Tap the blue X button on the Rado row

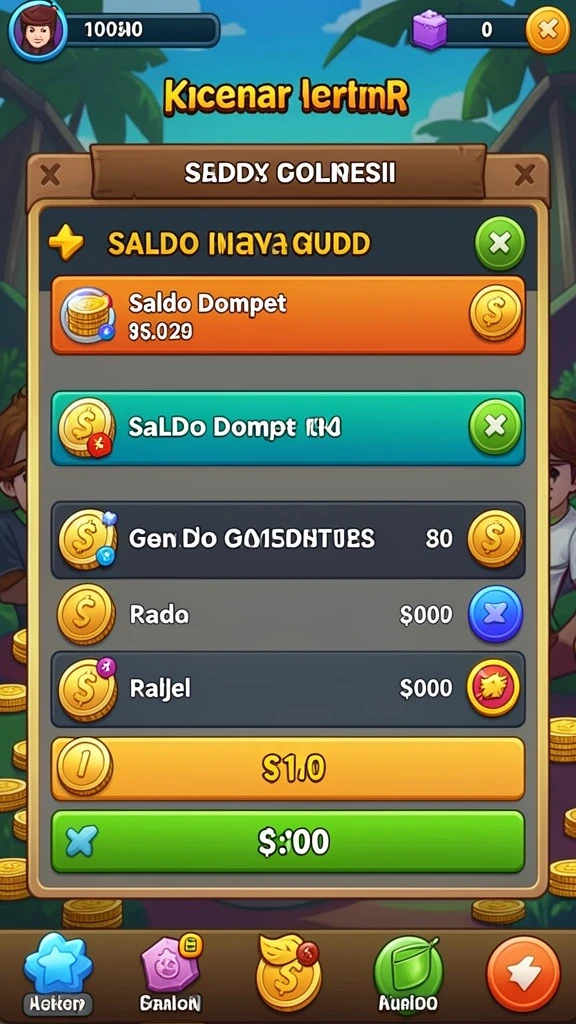(x=495, y=614)
